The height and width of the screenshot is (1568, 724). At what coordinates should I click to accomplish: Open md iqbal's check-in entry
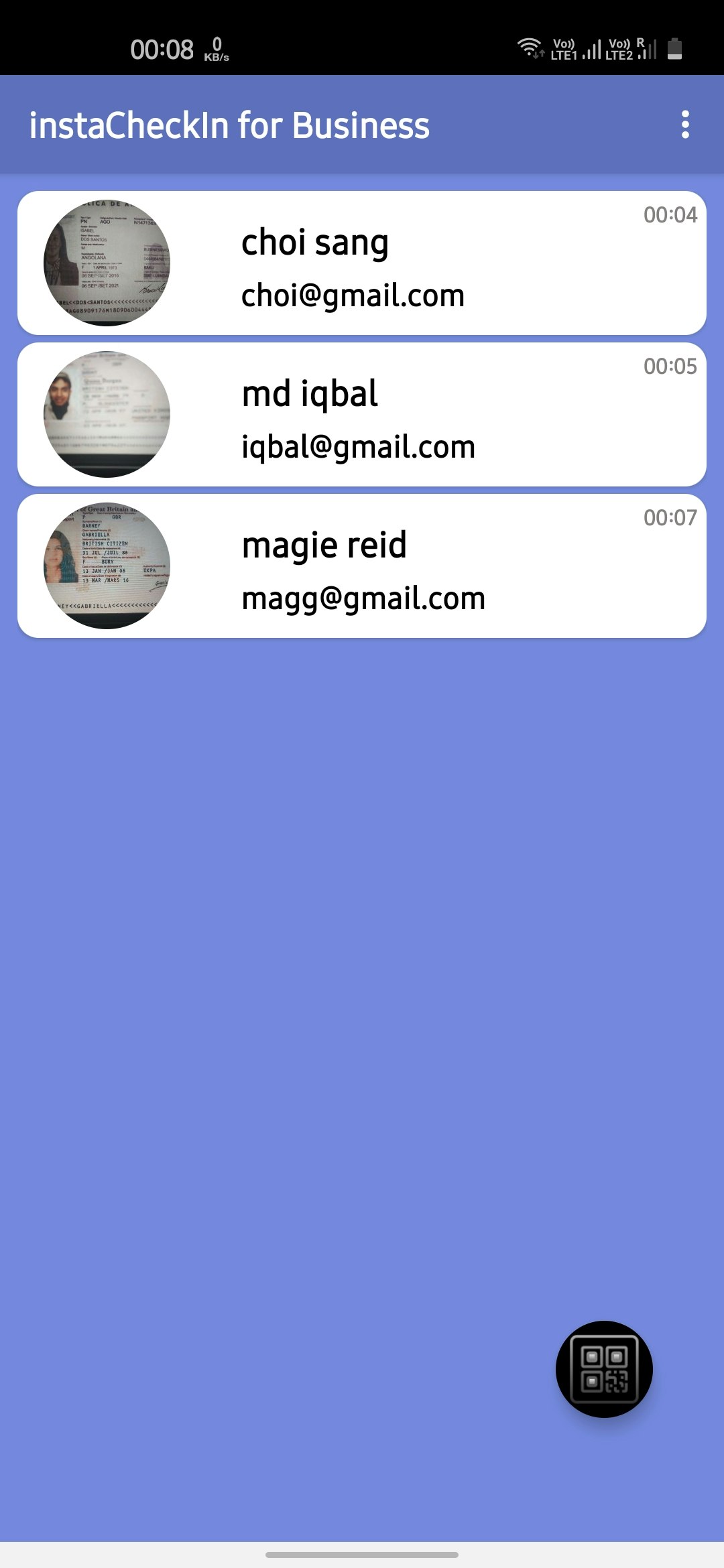362,414
